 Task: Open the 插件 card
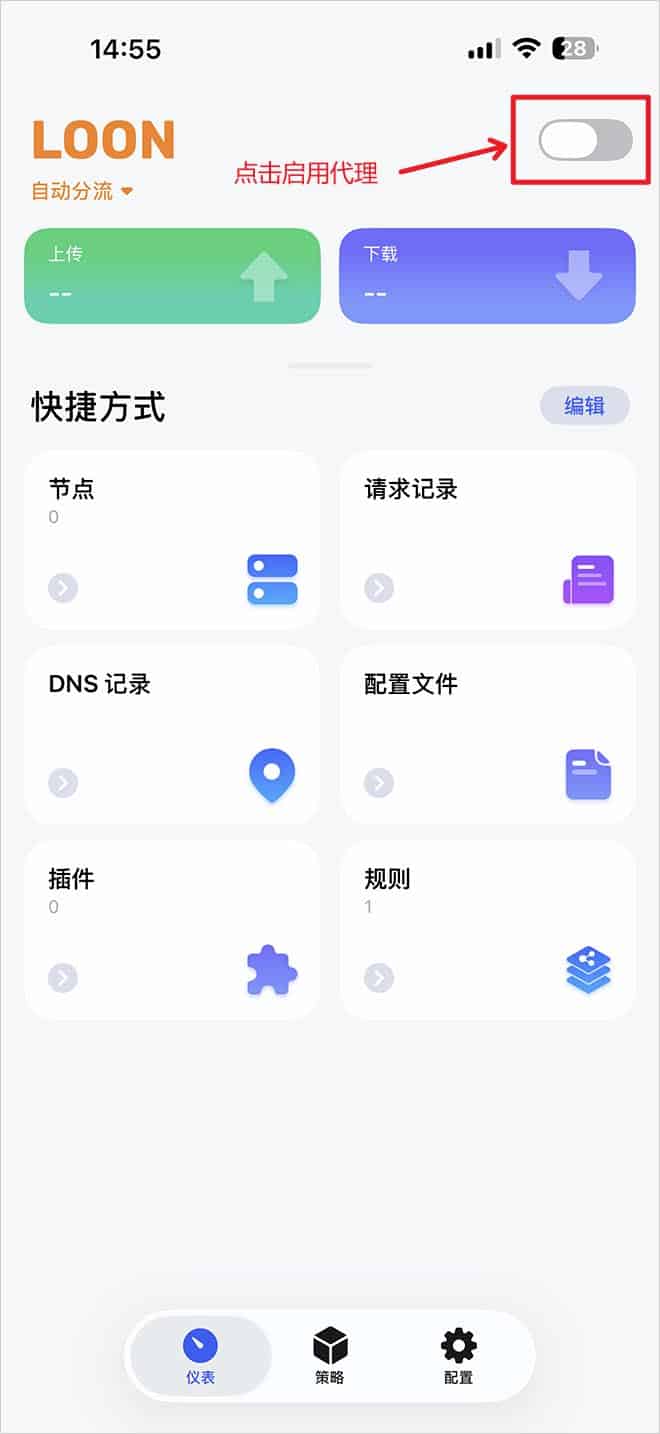[x=172, y=930]
